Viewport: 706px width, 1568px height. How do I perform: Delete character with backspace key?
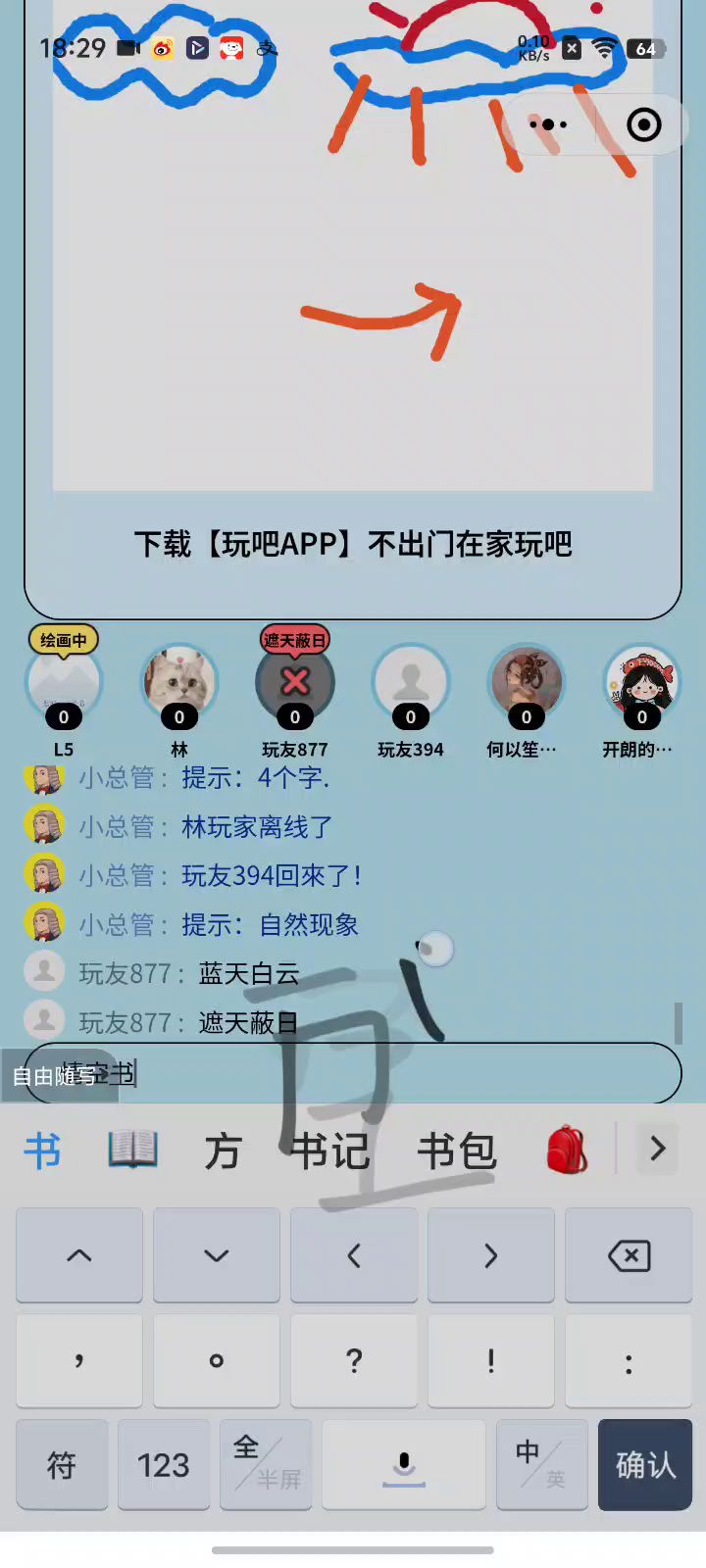pyautogui.click(x=629, y=1256)
